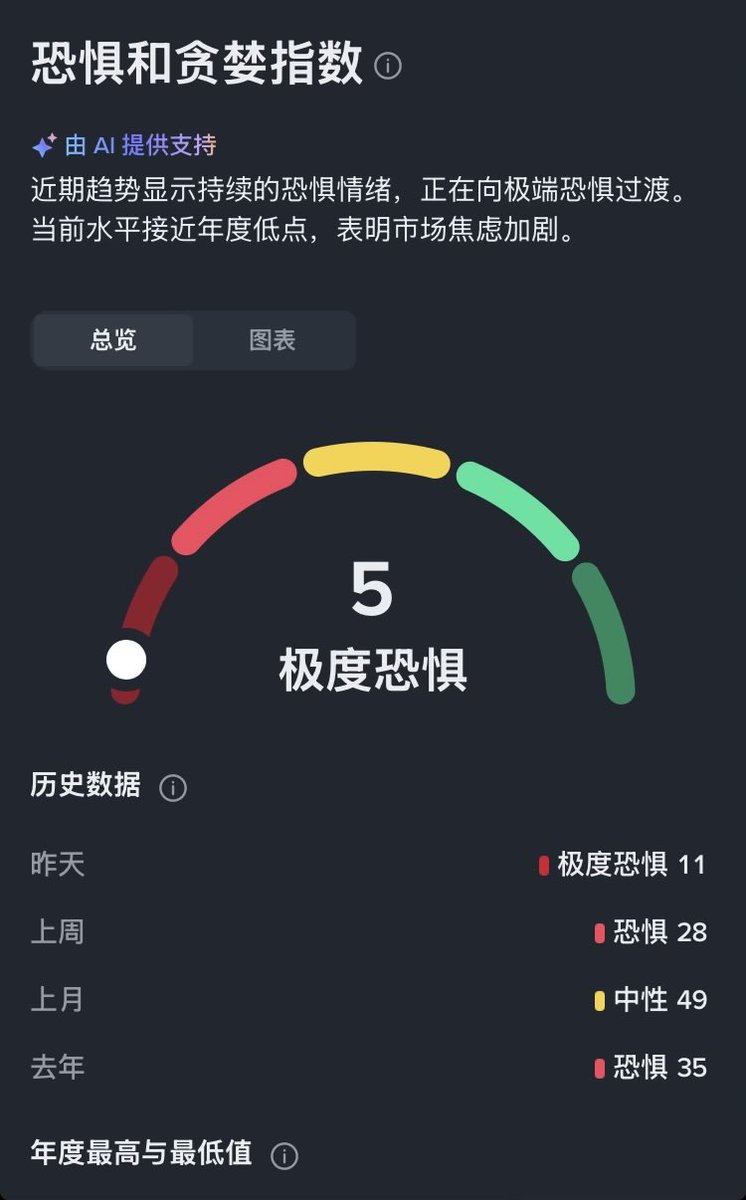
Task: Show info for 历史数据
Action: point(173,788)
